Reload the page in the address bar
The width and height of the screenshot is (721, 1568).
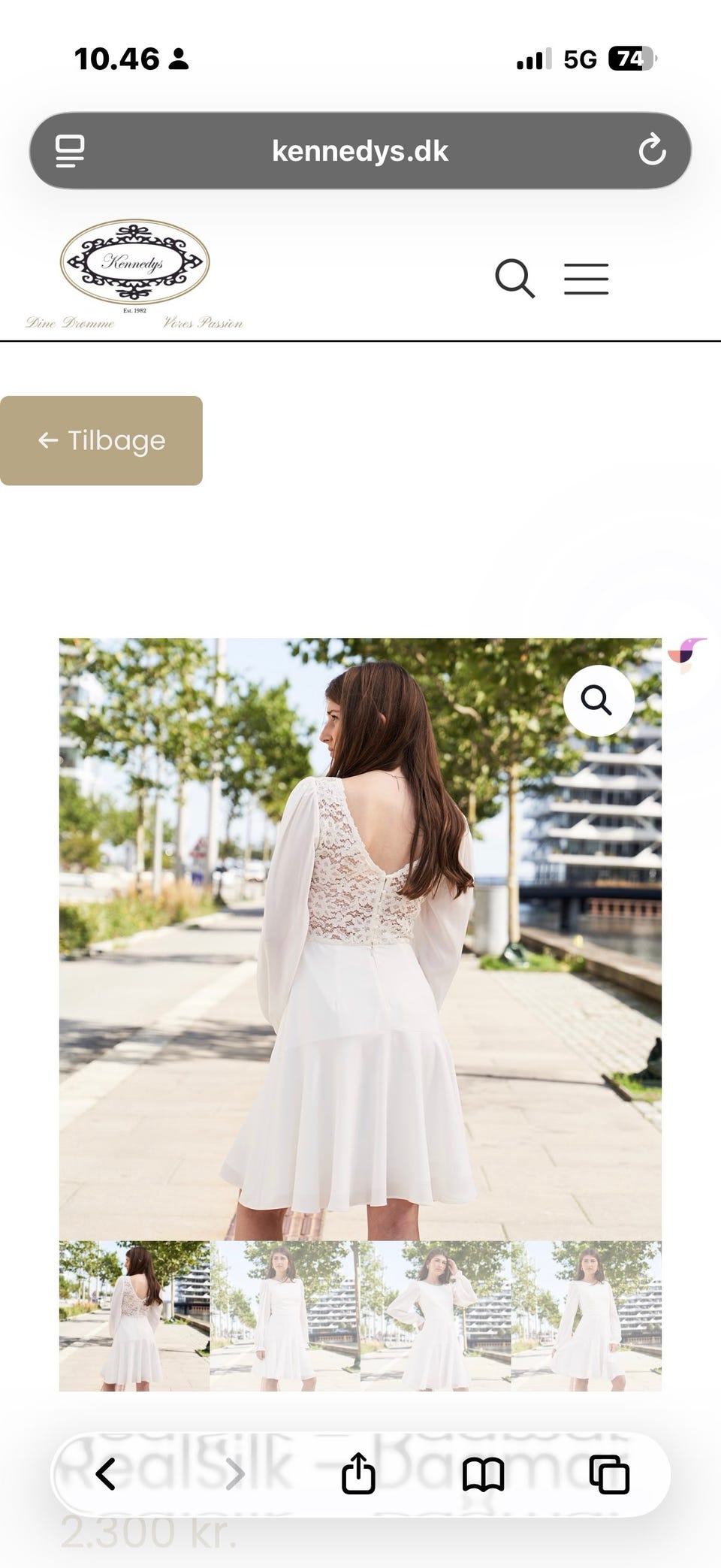click(x=652, y=150)
